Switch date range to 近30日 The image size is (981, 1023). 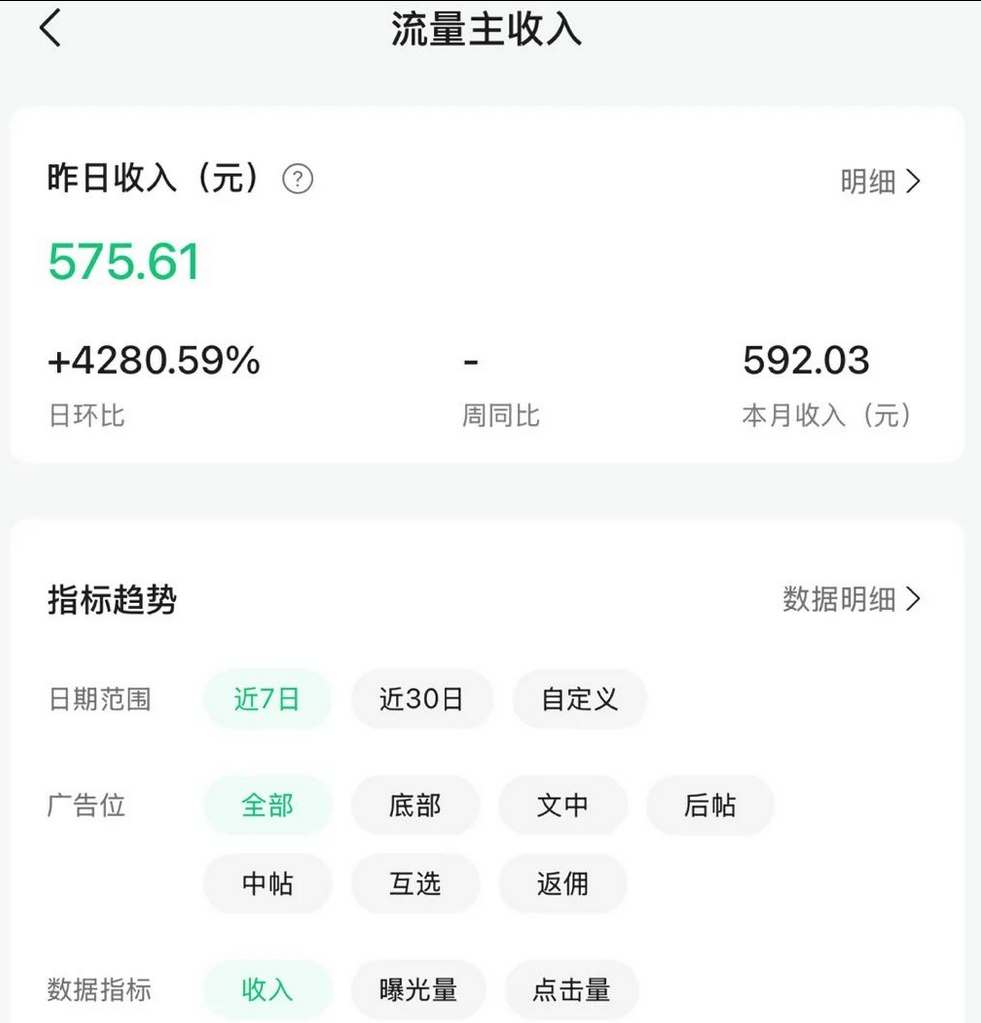pos(421,699)
